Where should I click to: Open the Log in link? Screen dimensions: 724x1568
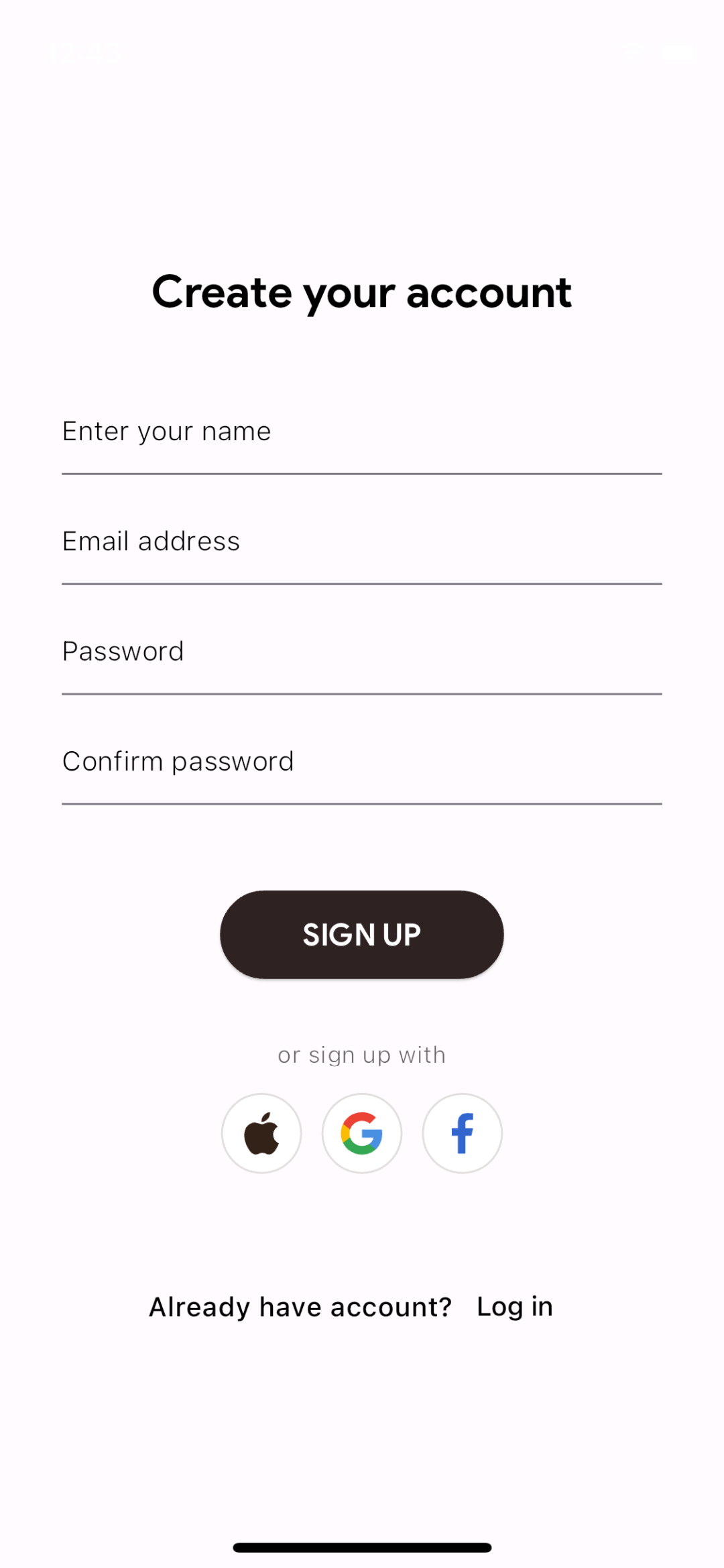coord(514,1306)
